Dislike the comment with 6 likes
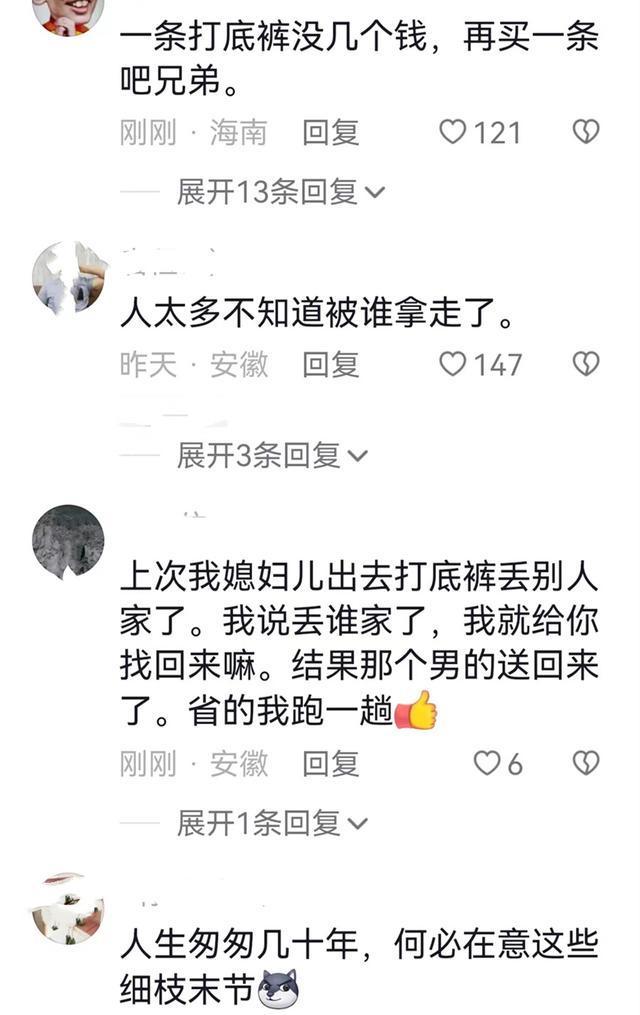 585,764
